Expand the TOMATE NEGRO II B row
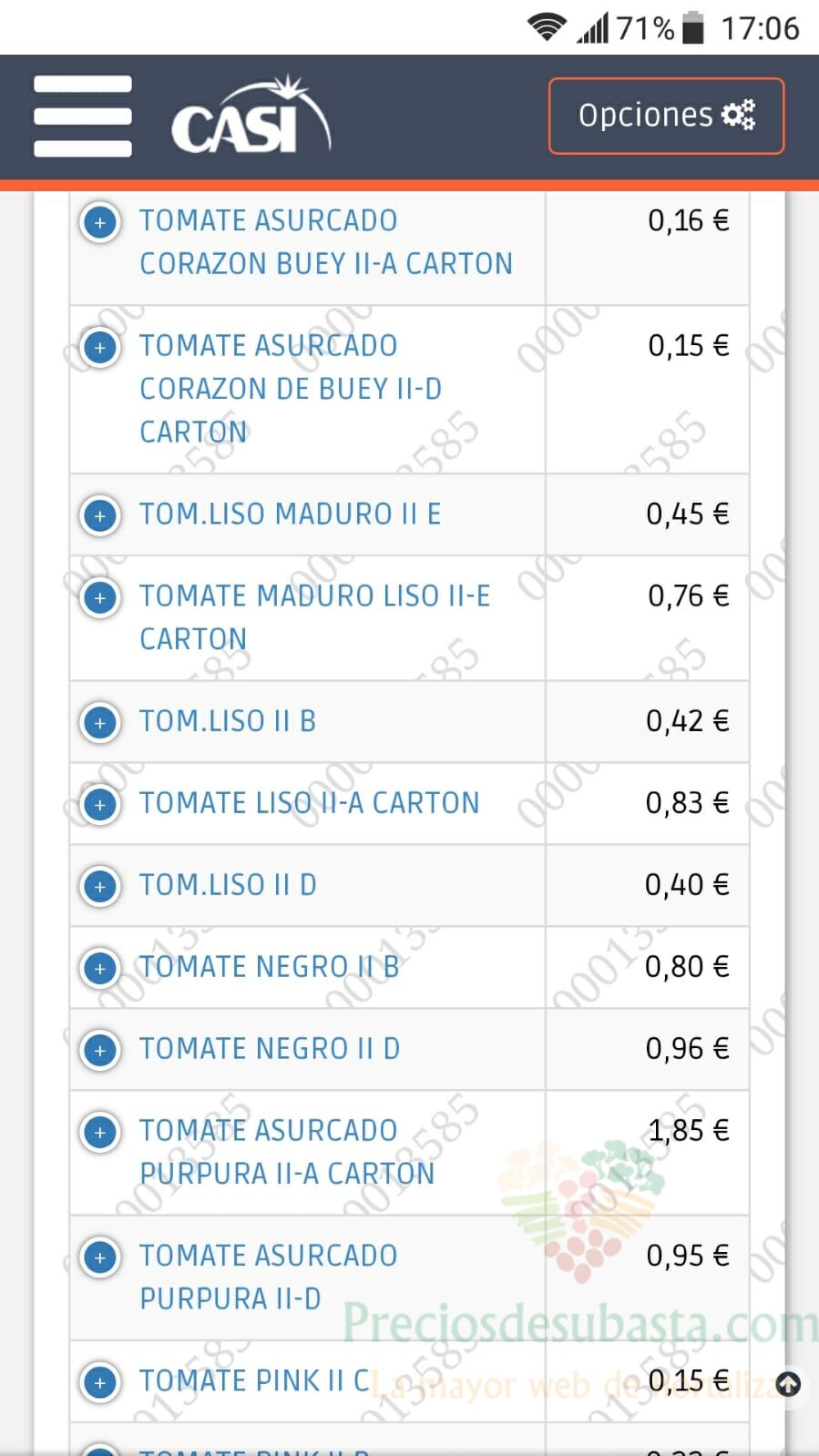This screenshot has height=1456, width=819. point(100,968)
